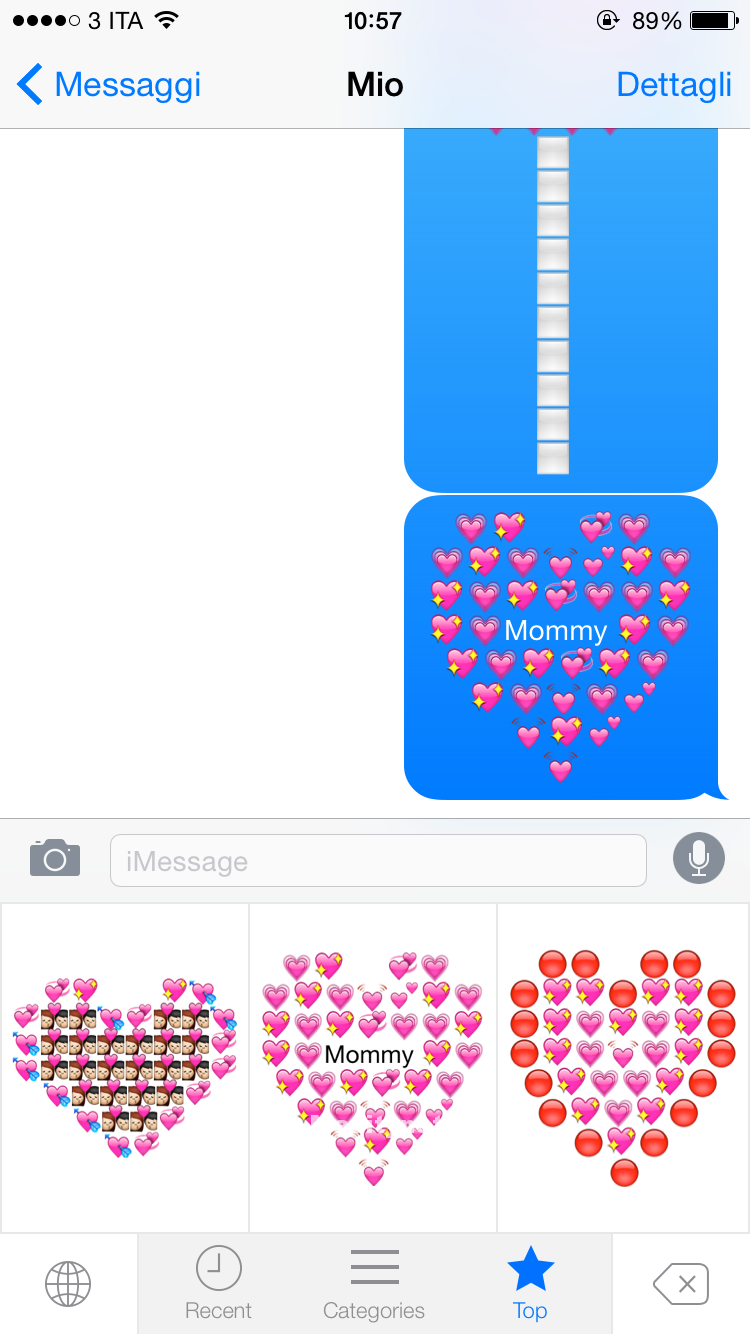Switch keyboard with the globe key
The width and height of the screenshot is (750, 1334).
[x=68, y=1283]
